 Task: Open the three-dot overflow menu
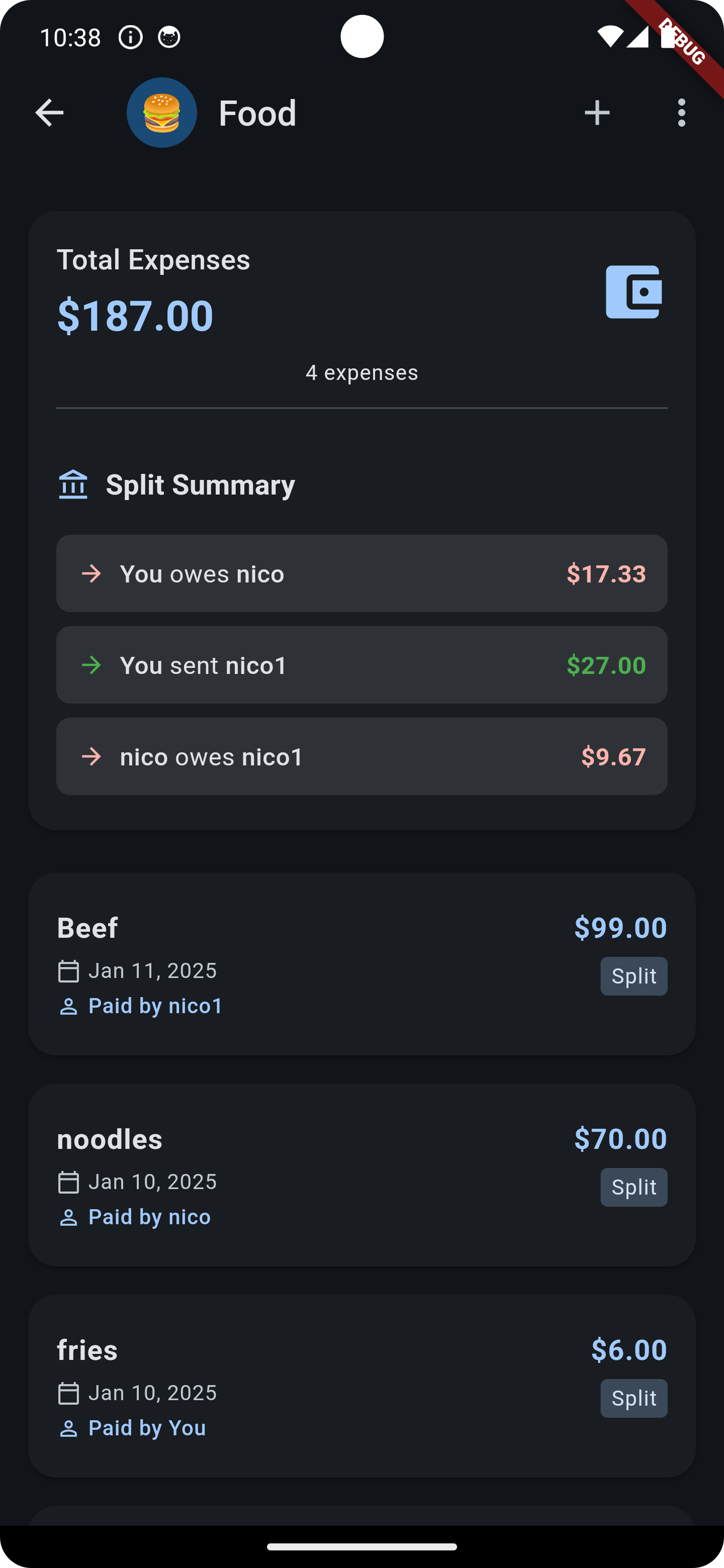pos(681,112)
